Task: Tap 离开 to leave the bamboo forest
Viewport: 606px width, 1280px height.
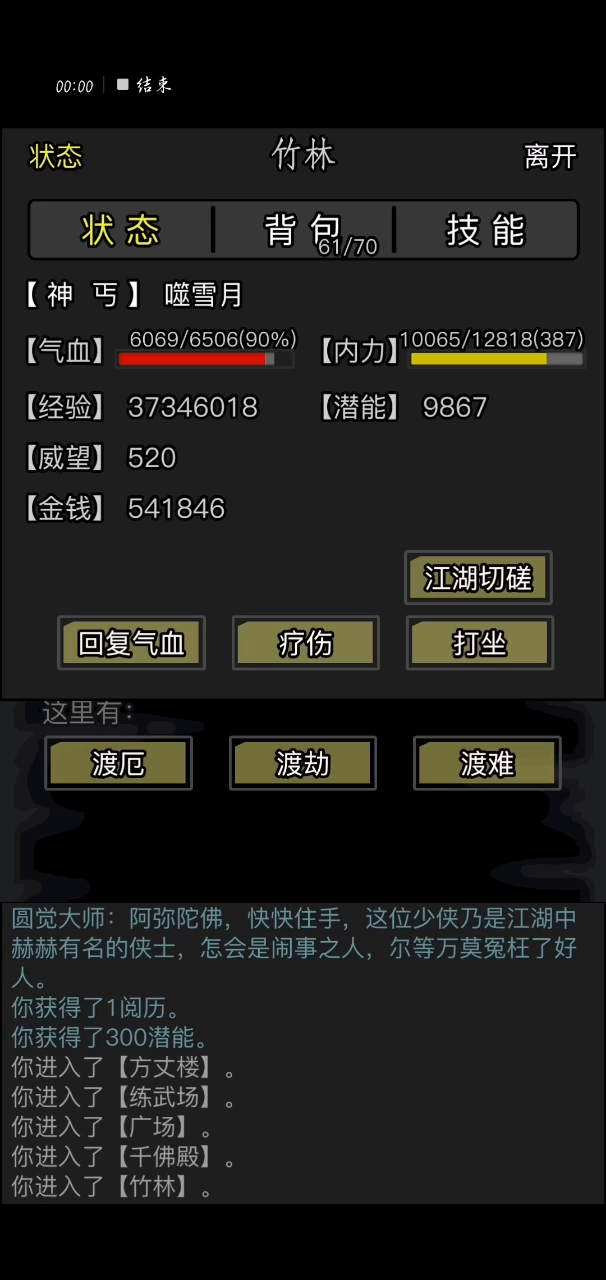Action: [x=550, y=157]
